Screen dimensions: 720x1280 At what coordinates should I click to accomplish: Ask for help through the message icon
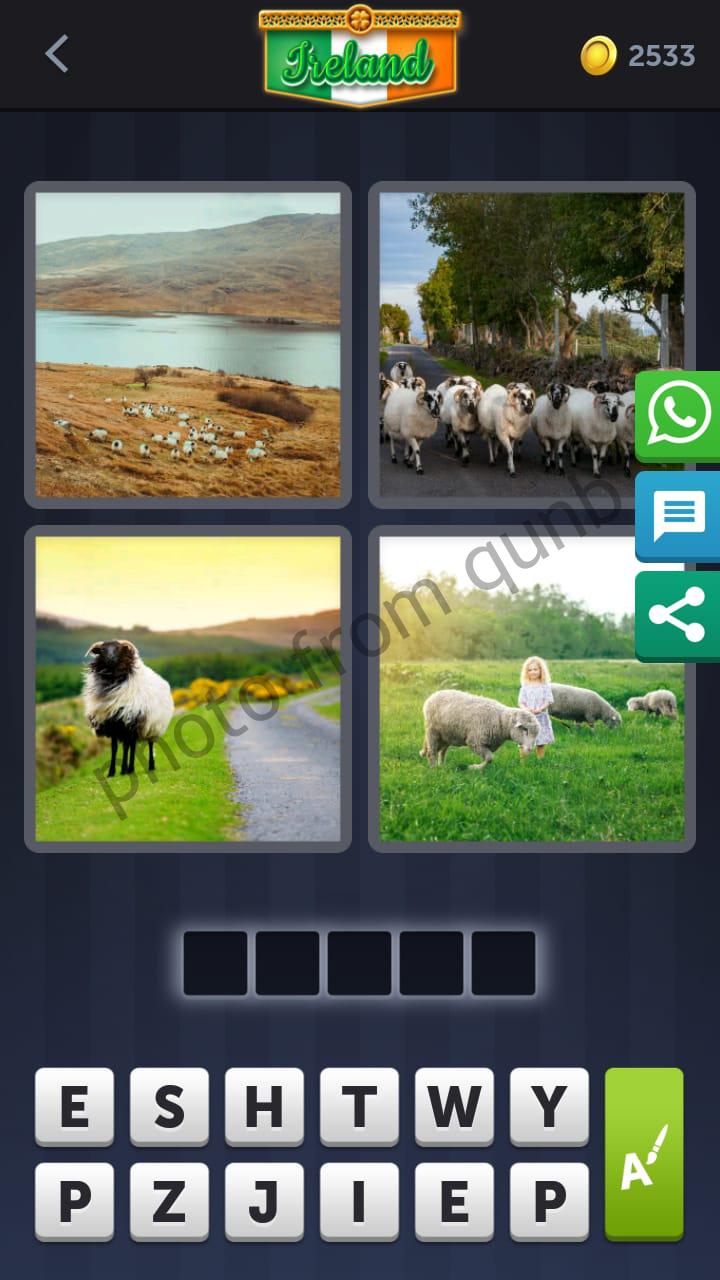click(678, 516)
